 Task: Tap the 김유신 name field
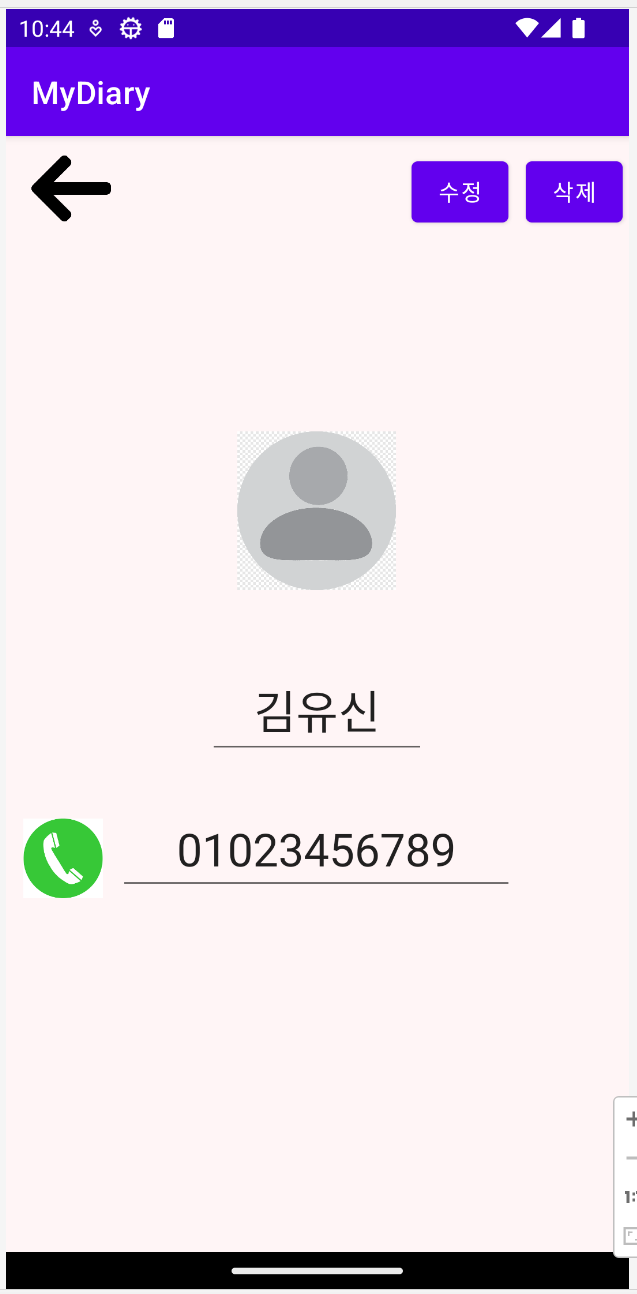pyautogui.click(x=317, y=714)
